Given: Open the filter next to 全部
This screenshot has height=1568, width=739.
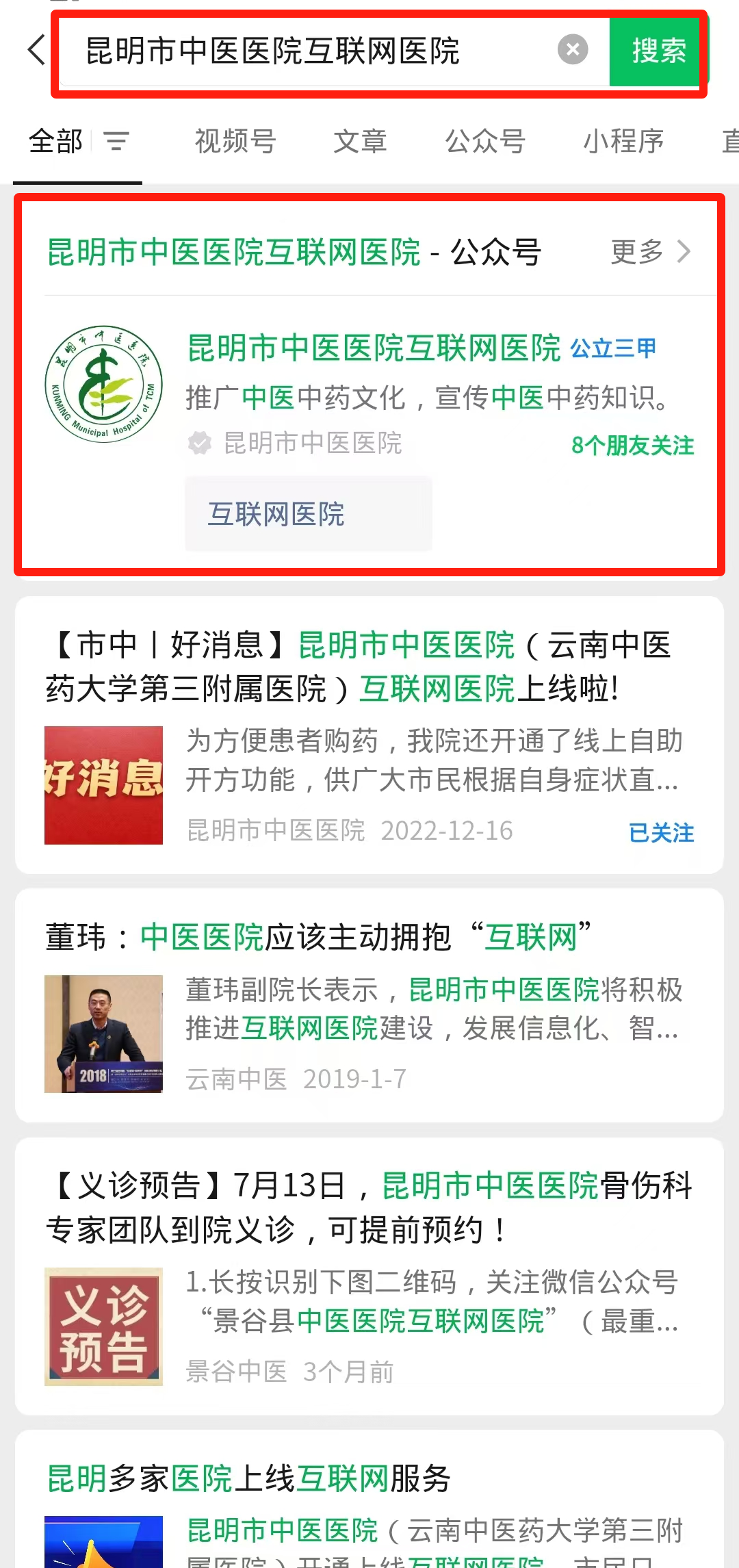Looking at the screenshot, I should click(116, 142).
